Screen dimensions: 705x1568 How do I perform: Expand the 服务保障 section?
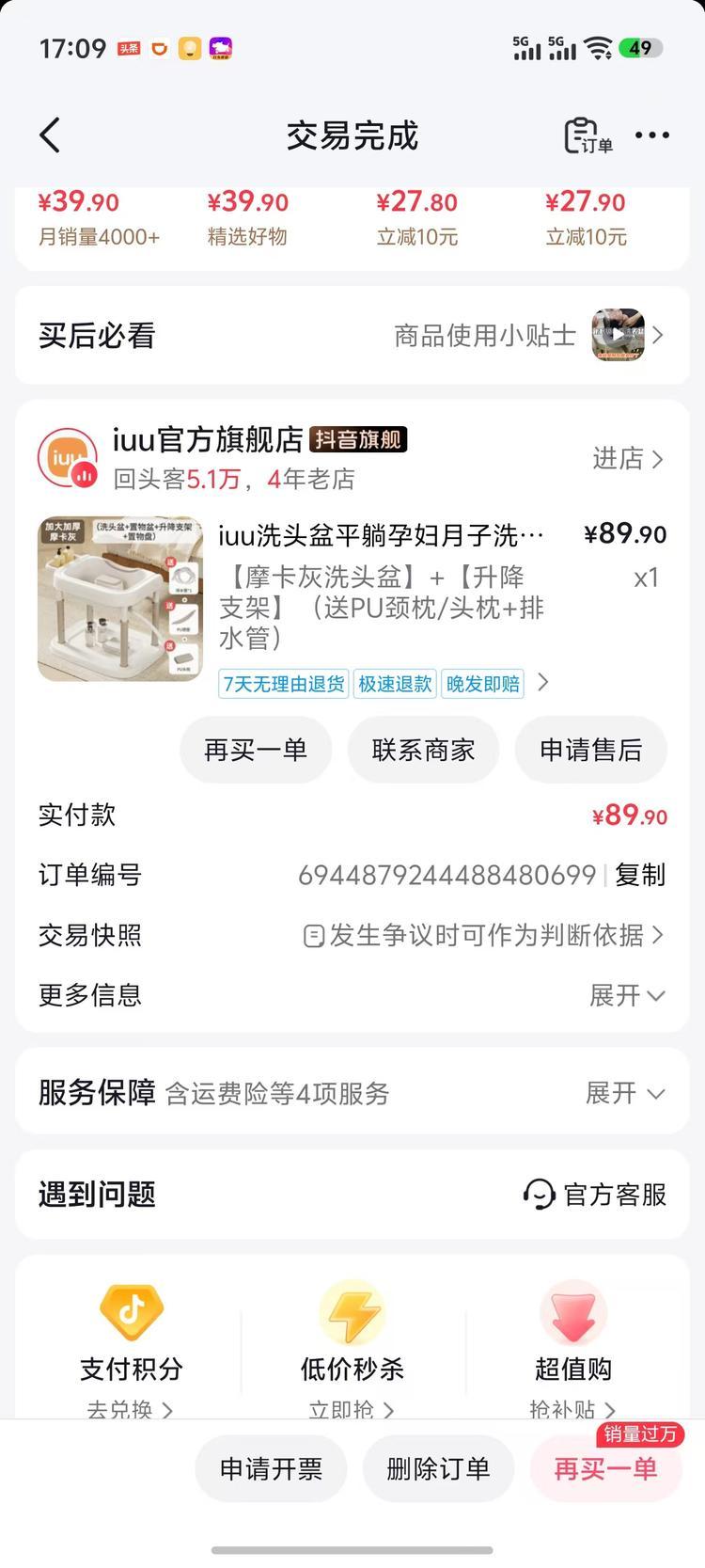pyautogui.click(x=625, y=1093)
